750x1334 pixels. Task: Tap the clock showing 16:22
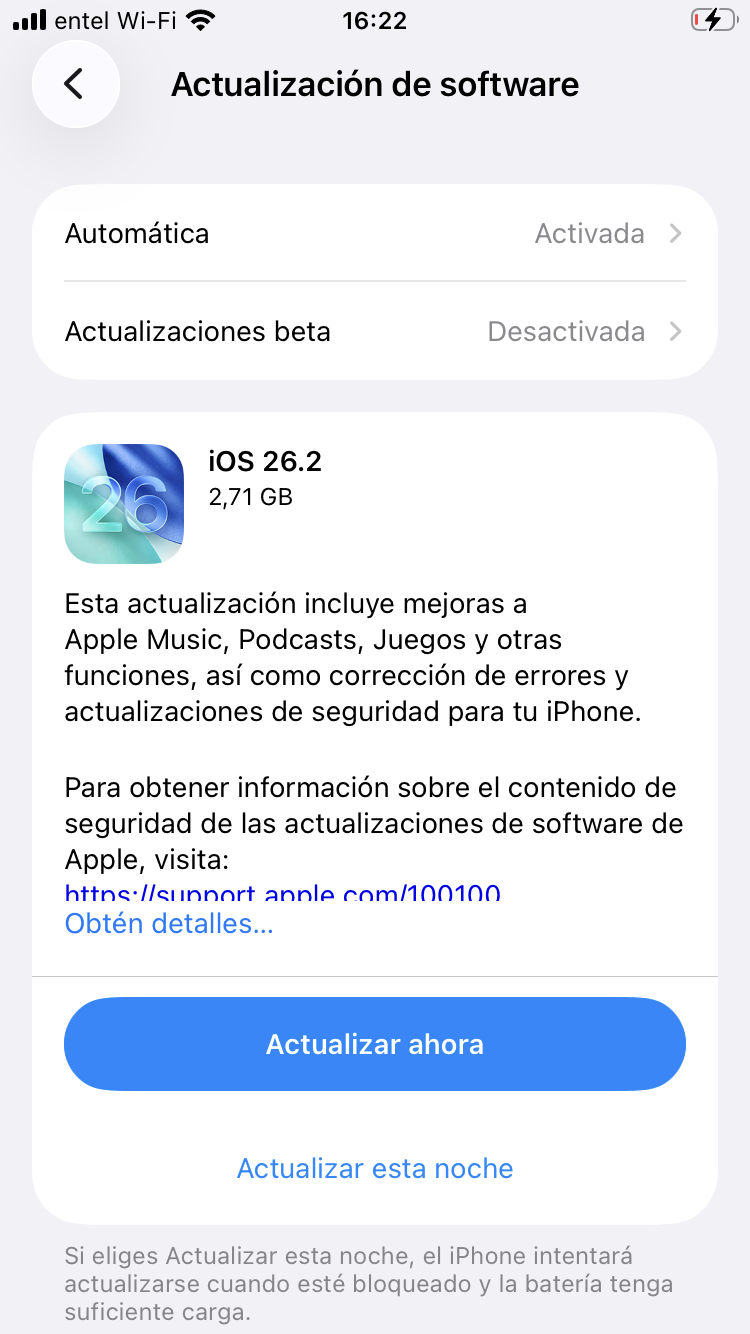[x=375, y=19]
